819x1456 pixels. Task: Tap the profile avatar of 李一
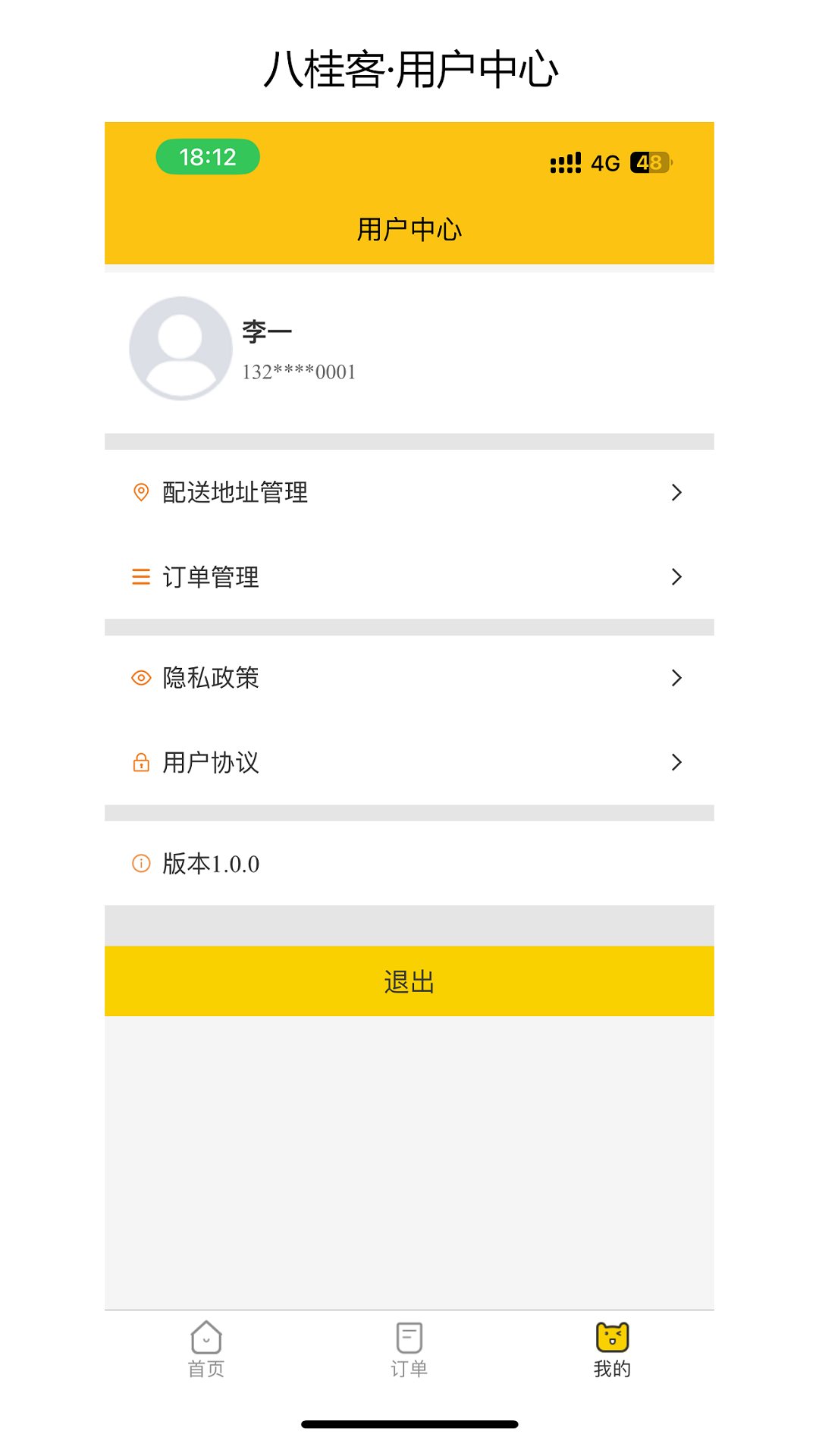tap(180, 348)
